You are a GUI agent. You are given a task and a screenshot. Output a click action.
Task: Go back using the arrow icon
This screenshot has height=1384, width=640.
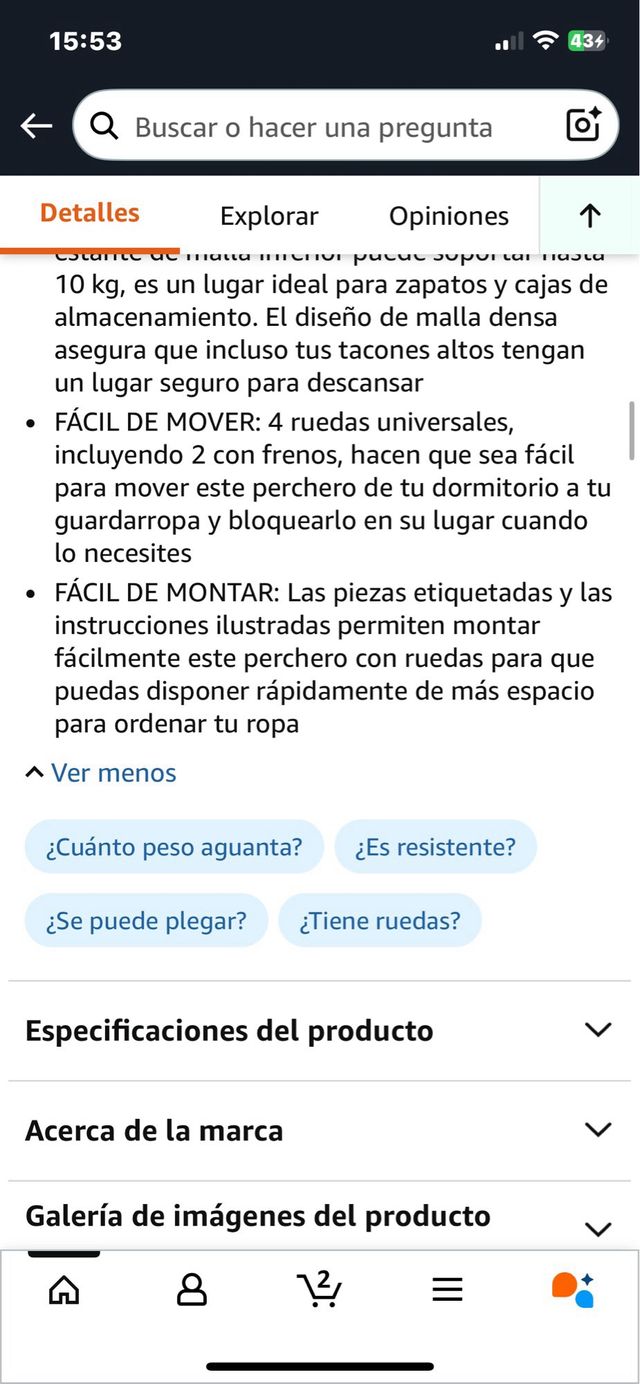point(37,126)
